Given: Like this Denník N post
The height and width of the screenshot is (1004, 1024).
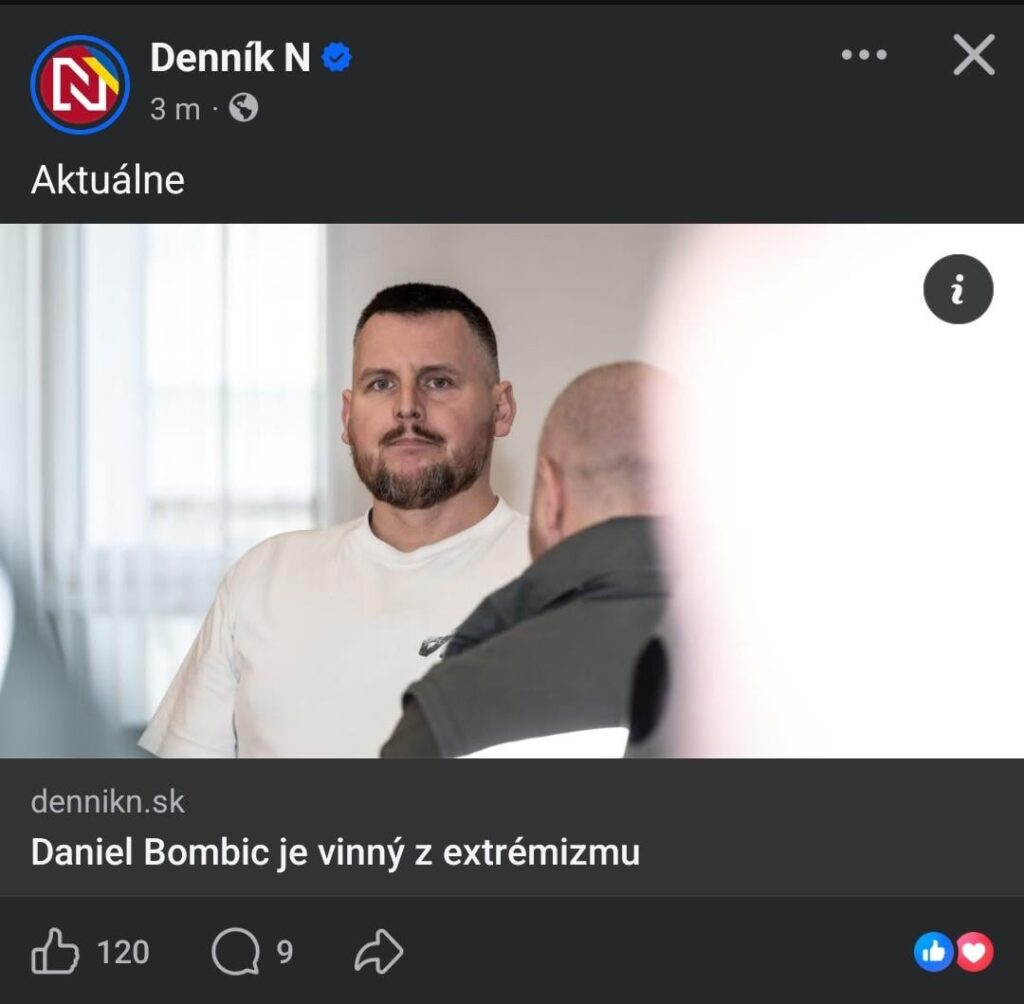Looking at the screenshot, I should [x=56, y=952].
